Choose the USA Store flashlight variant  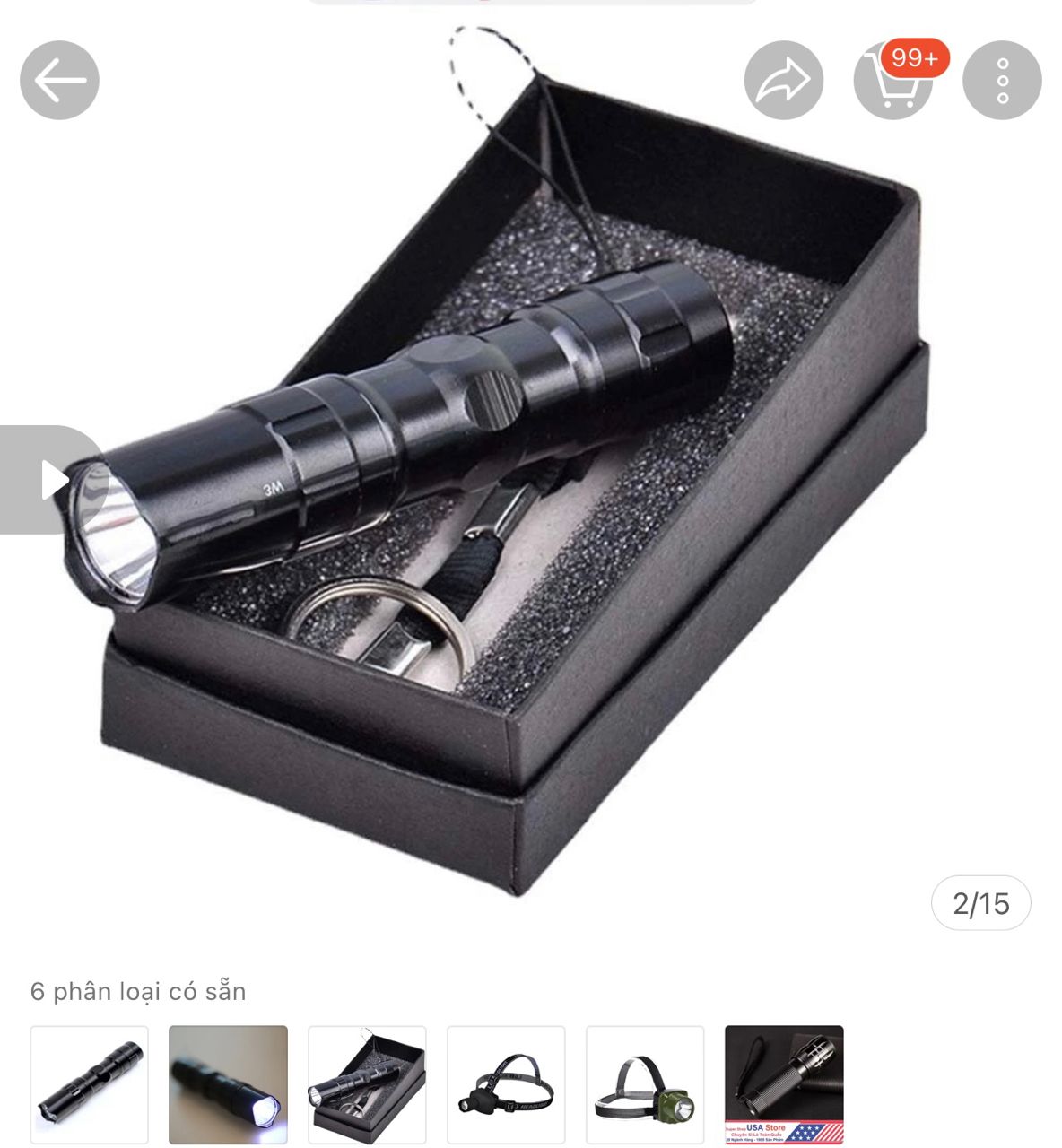784,1084
